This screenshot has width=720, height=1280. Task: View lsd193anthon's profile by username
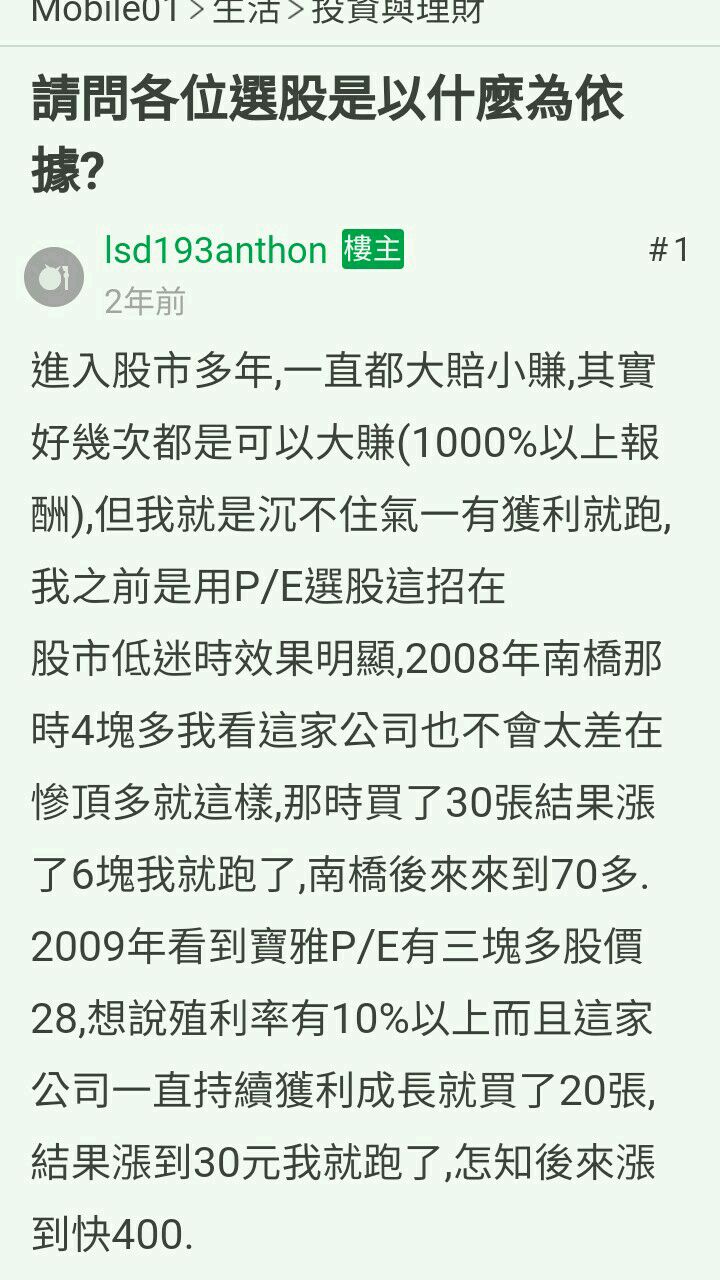[216, 250]
